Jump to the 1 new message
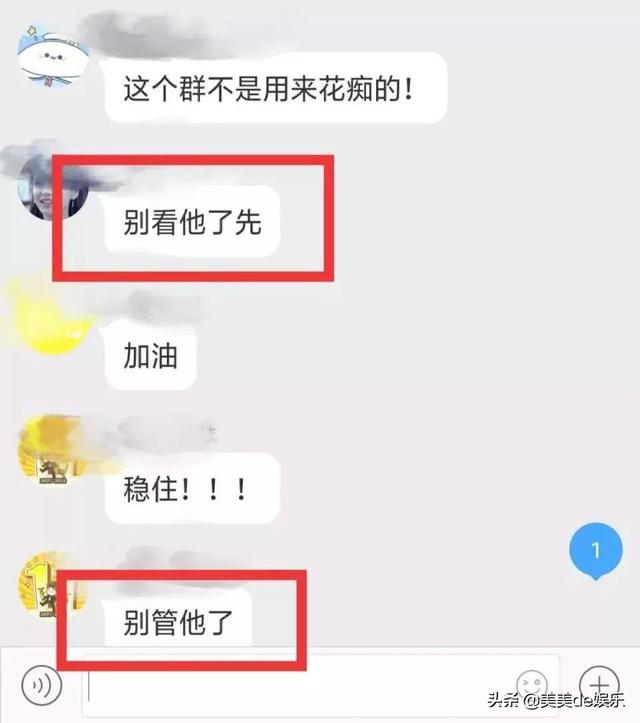Screen dimensions: 640x723 click(596, 550)
